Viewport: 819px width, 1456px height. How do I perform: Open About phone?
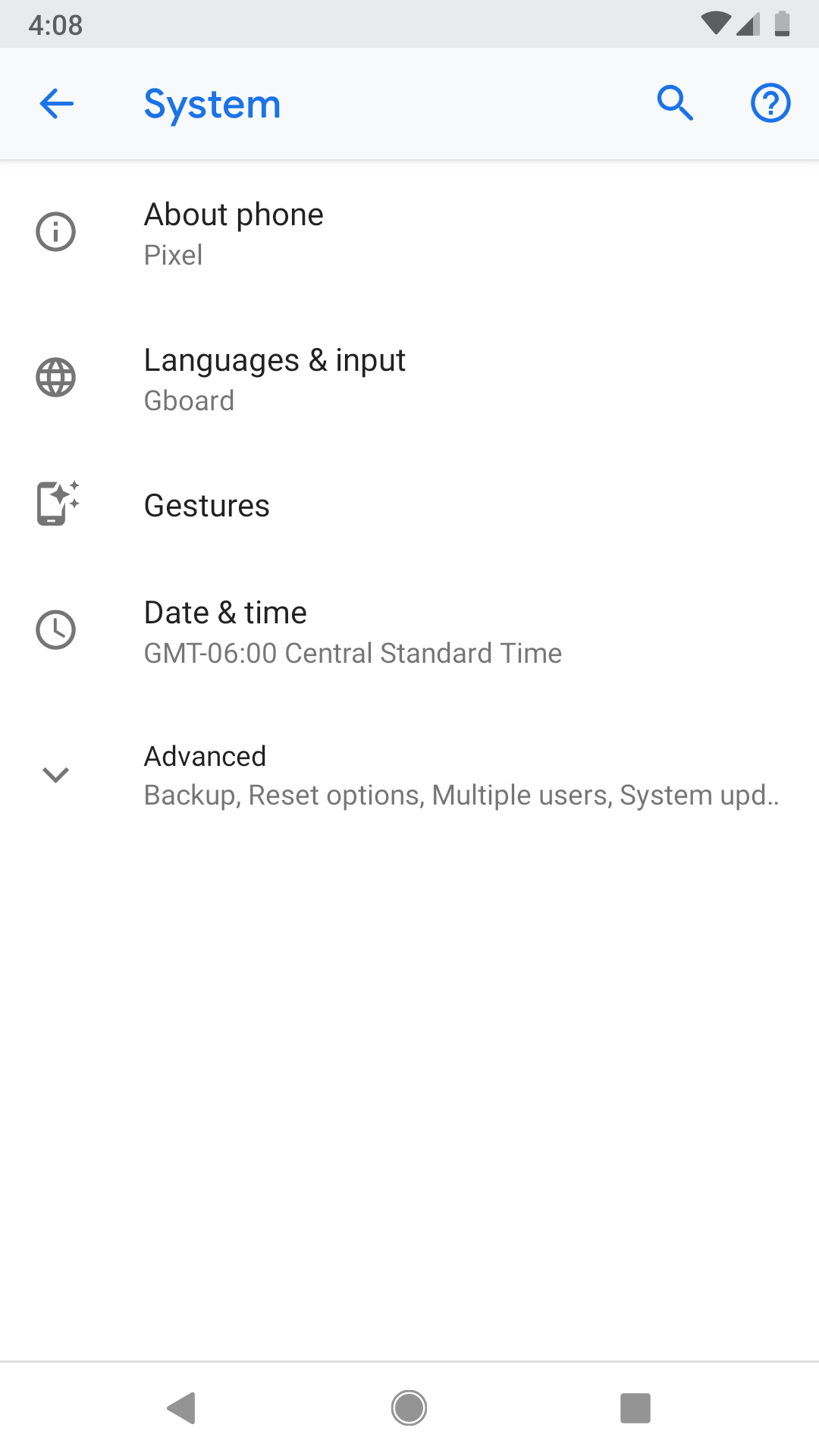(409, 233)
